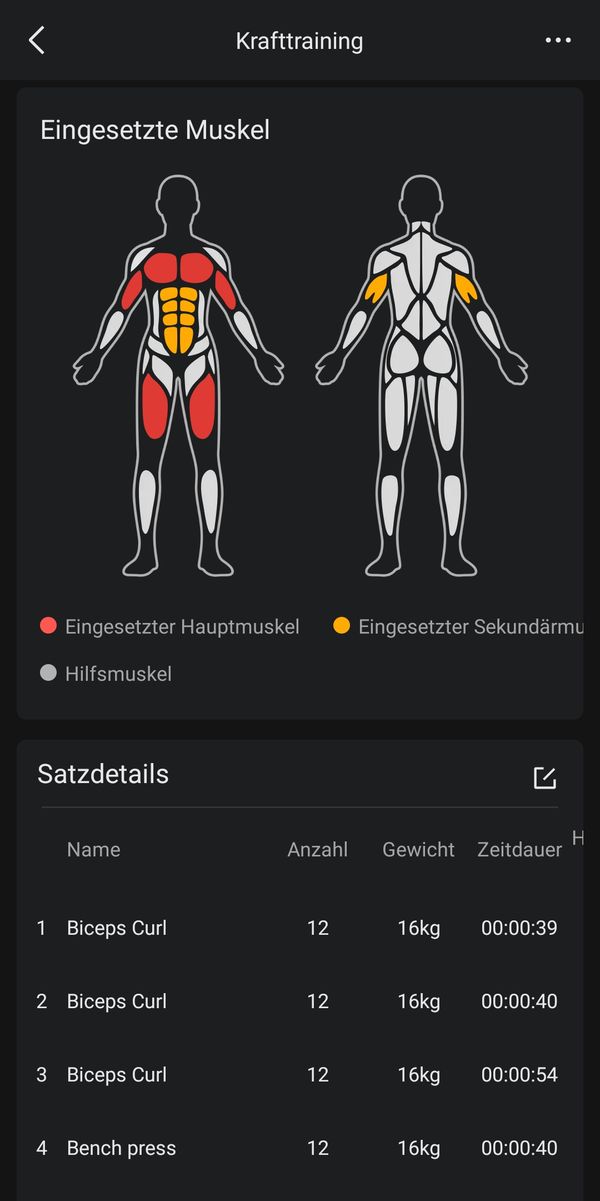Open the three-dot overflow menu

(x=558, y=41)
